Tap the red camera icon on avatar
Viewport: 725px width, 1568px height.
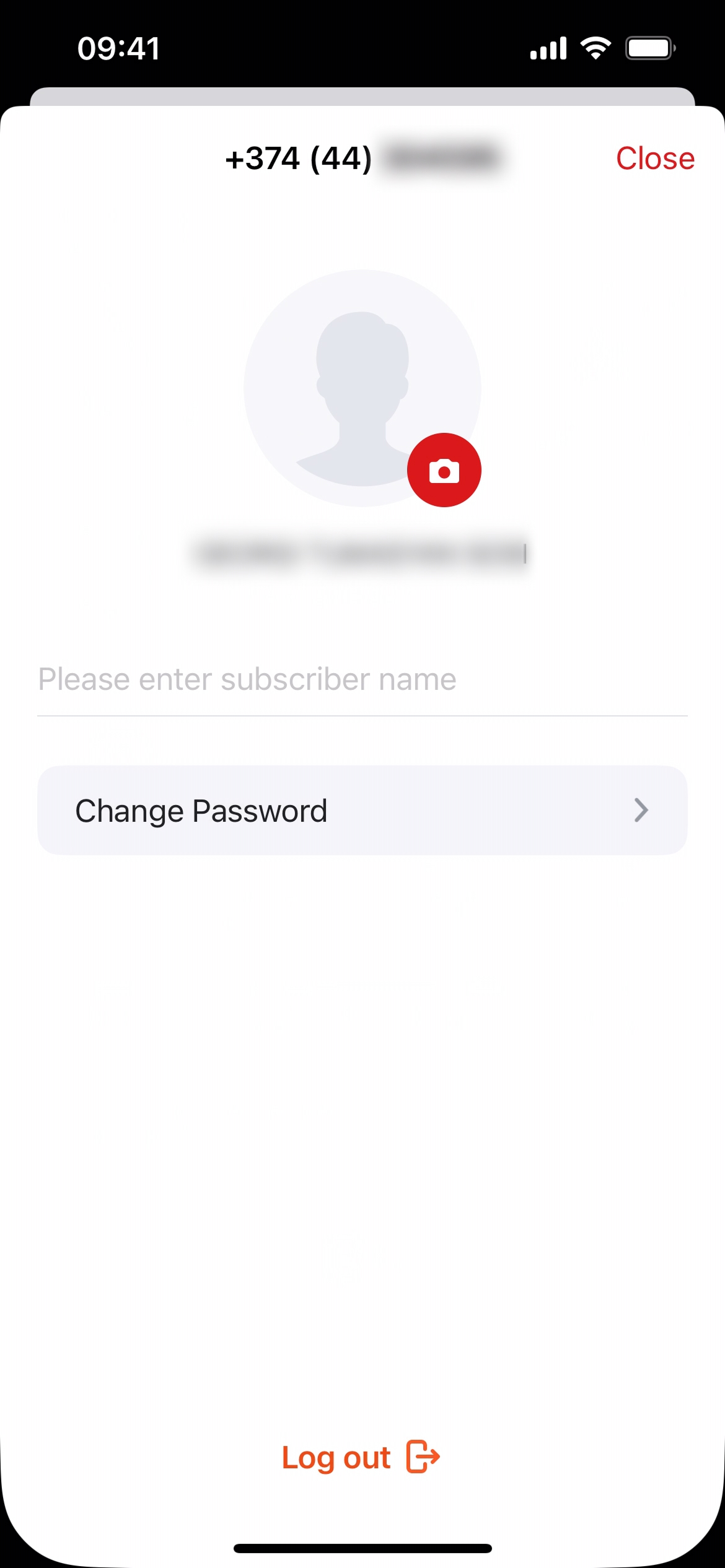(x=444, y=470)
